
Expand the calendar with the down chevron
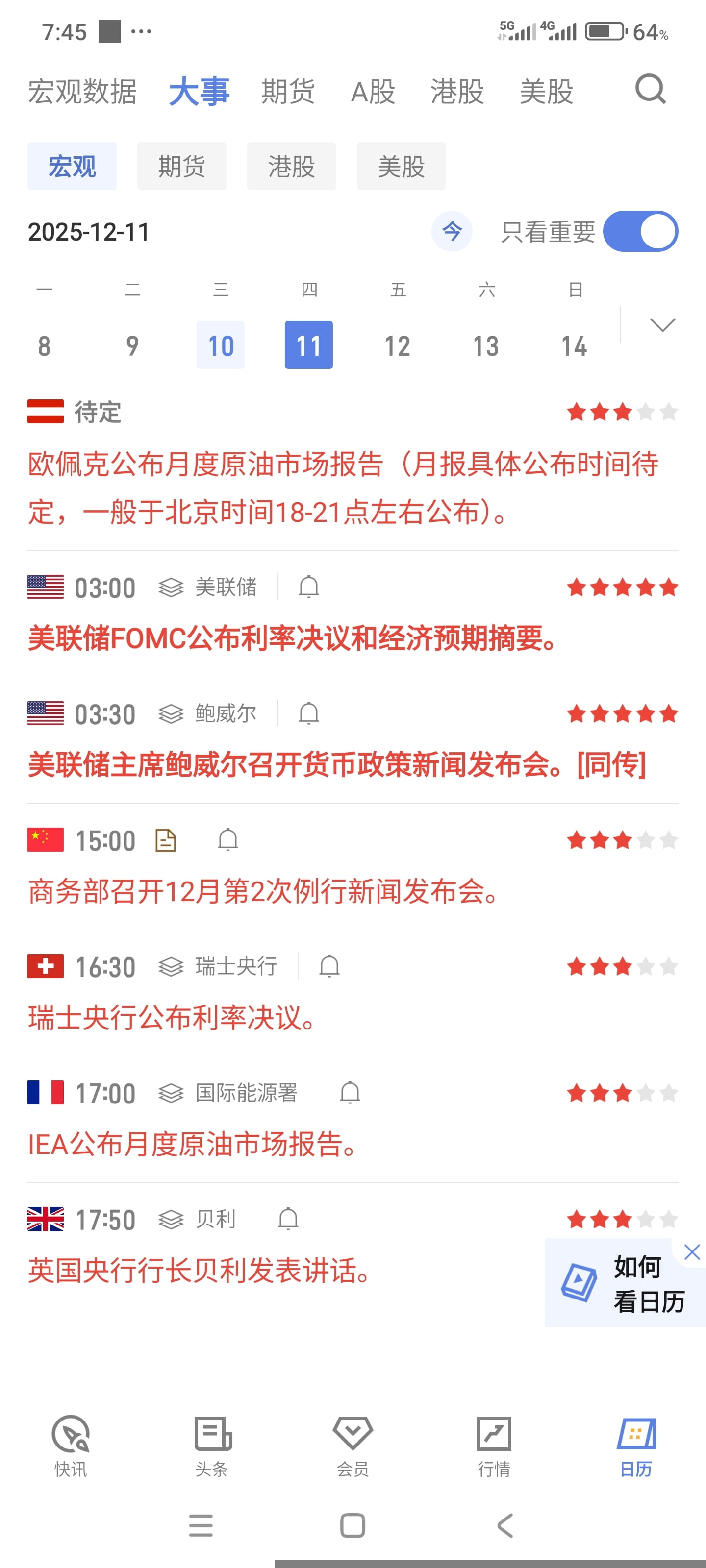(662, 325)
